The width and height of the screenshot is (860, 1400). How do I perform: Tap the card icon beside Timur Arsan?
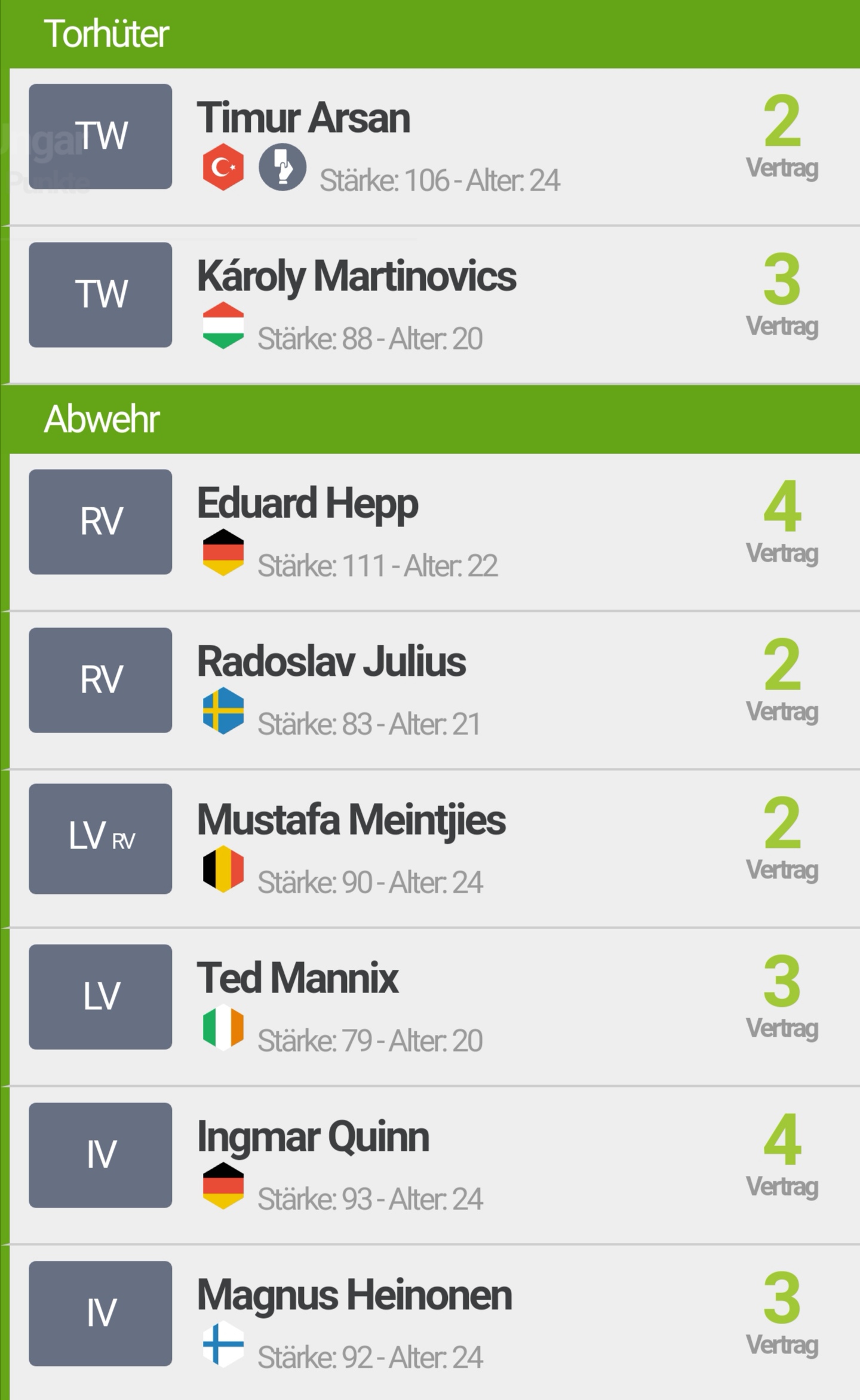(282, 167)
